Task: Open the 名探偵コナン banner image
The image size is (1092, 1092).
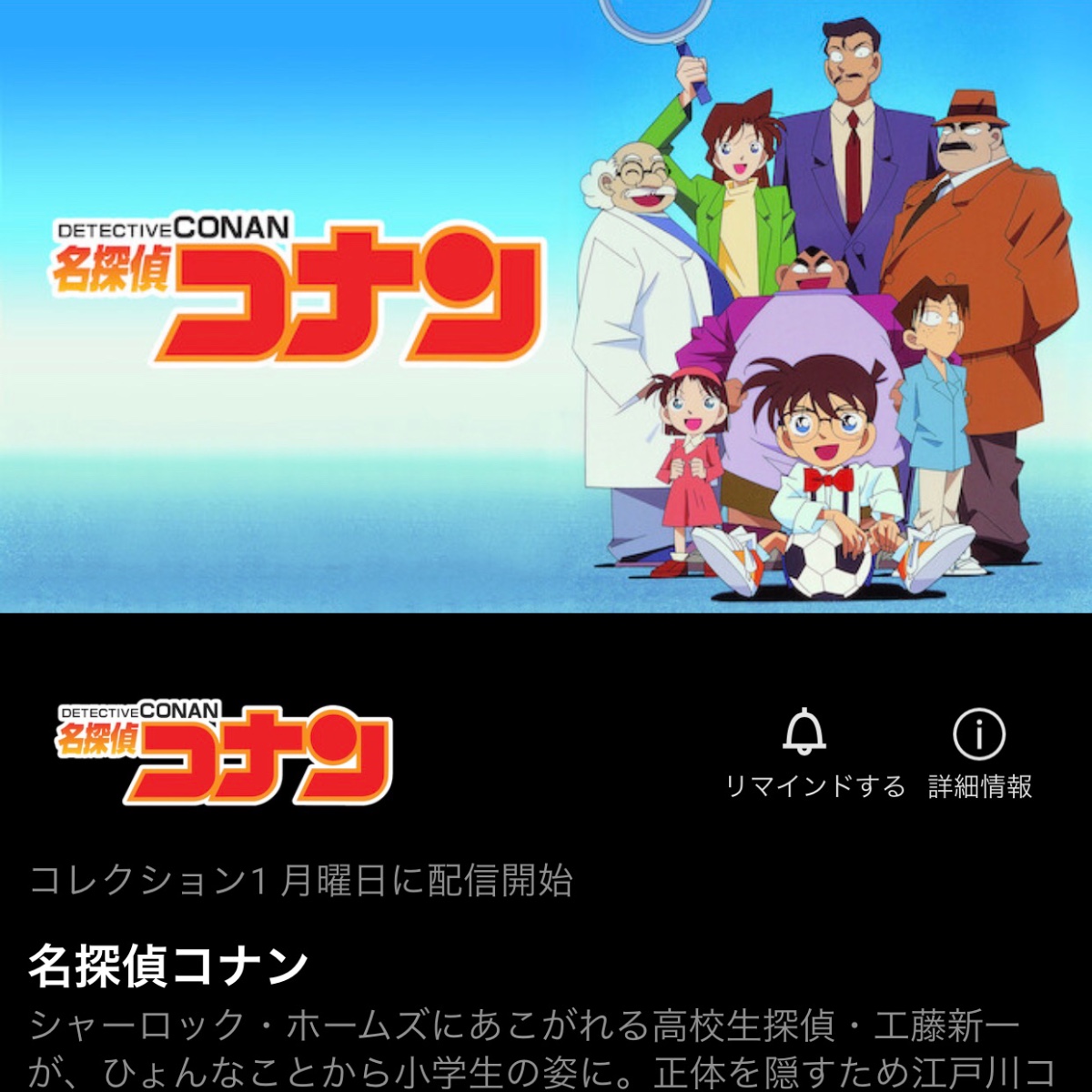Action: 546,306
